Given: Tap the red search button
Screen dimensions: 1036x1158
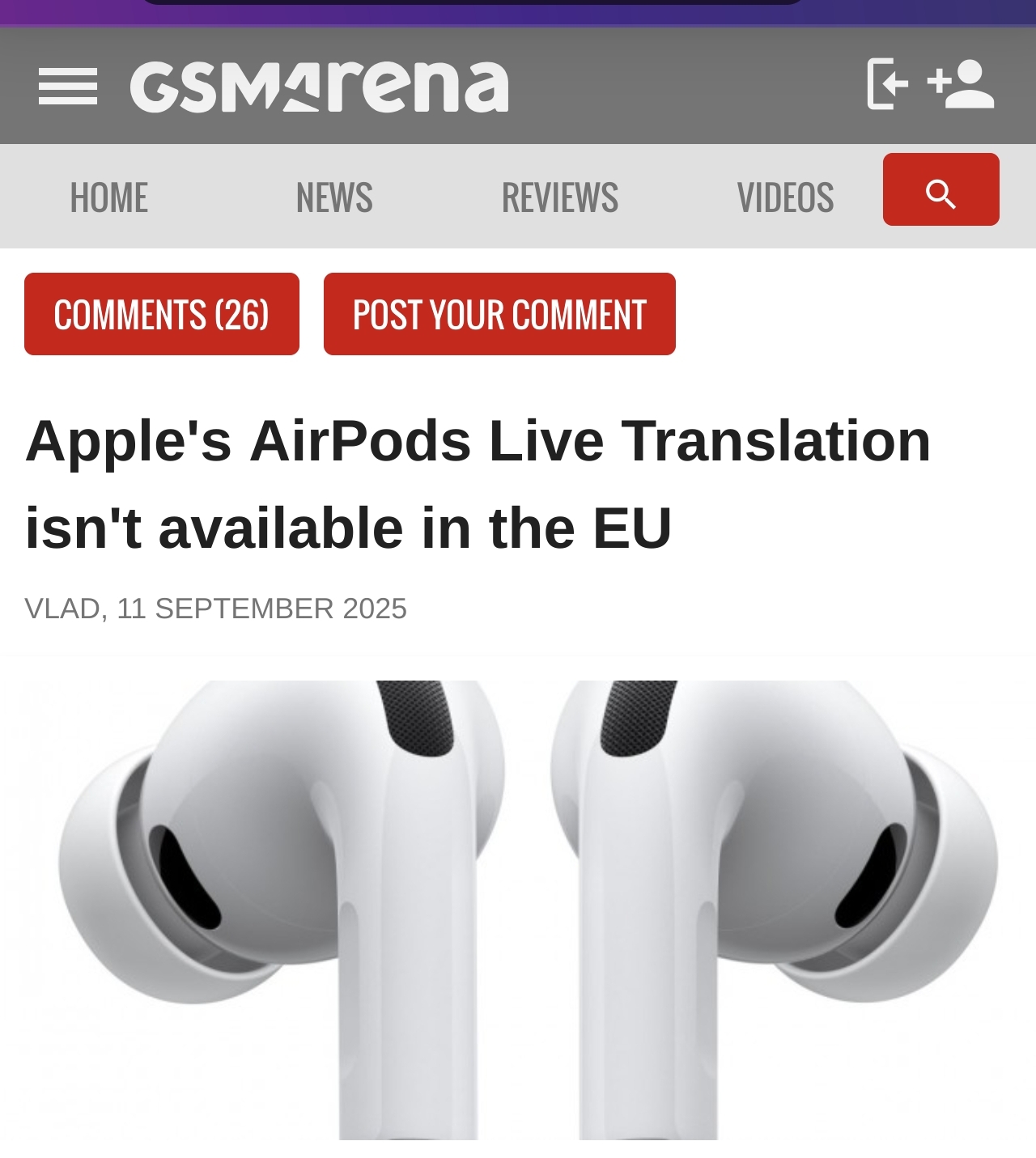Looking at the screenshot, I should coord(940,190).
